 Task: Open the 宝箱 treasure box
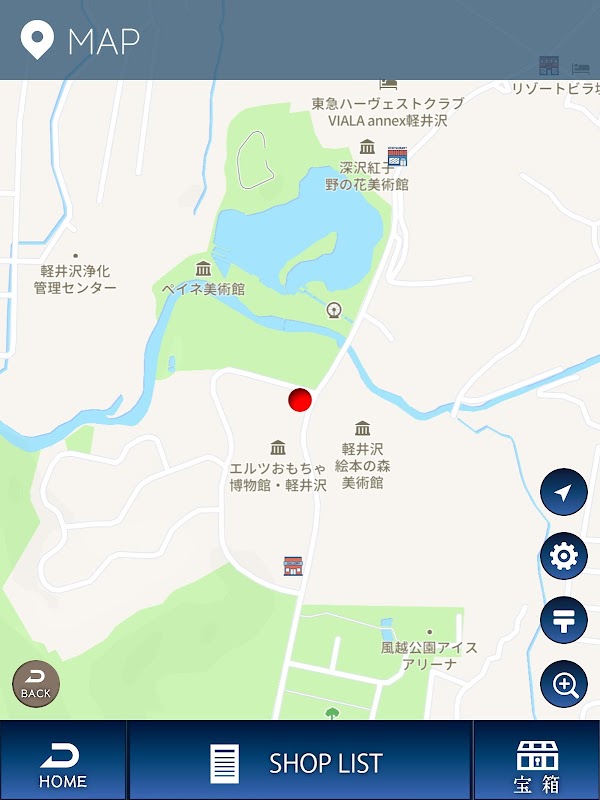click(x=537, y=760)
